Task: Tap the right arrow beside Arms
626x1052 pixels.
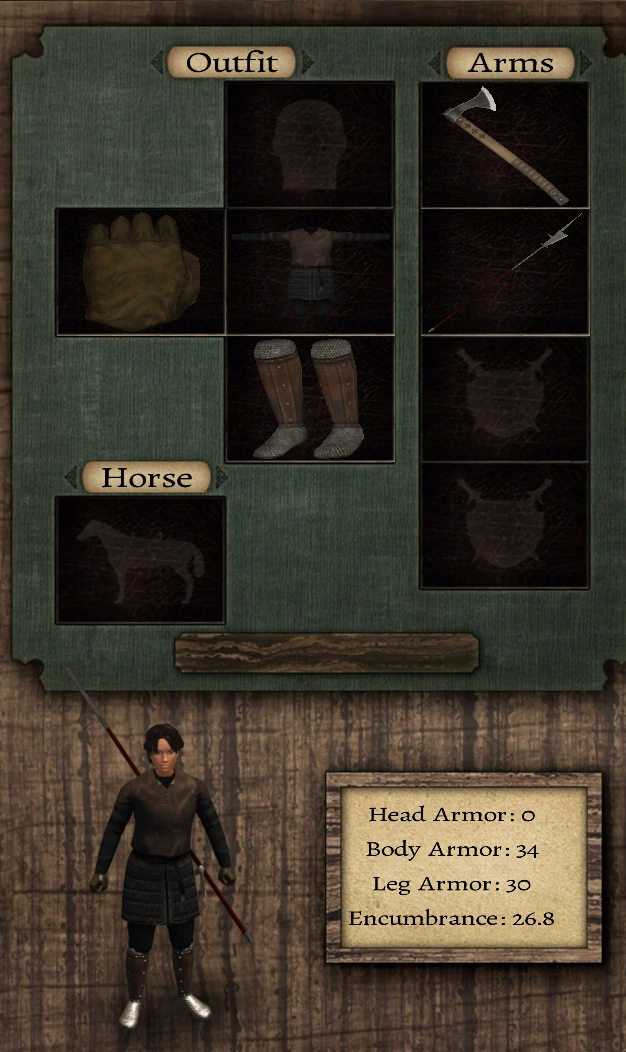Action: click(x=585, y=63)
